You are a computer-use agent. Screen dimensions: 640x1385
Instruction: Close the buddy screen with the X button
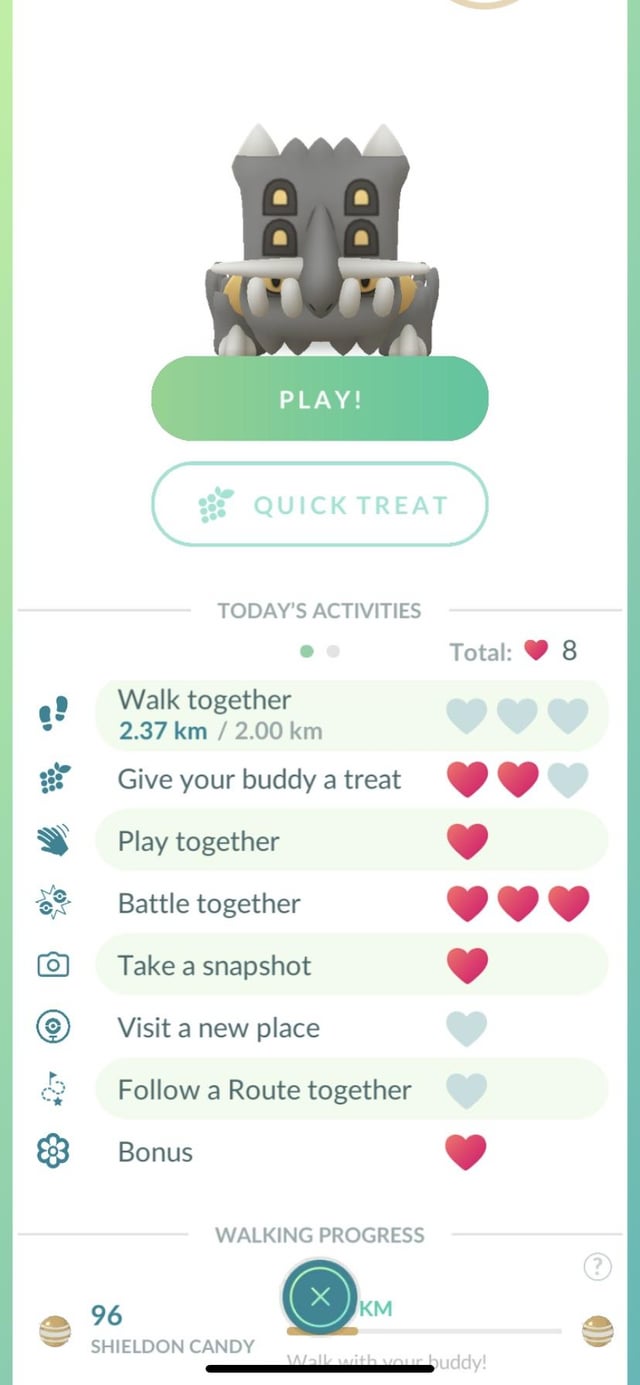[x=320, y=1298]
